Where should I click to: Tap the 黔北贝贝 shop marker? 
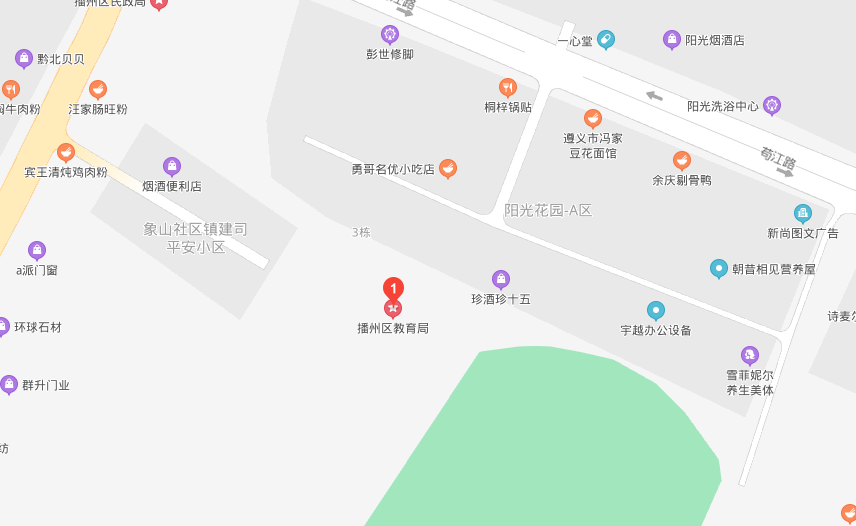pos(24,59)
